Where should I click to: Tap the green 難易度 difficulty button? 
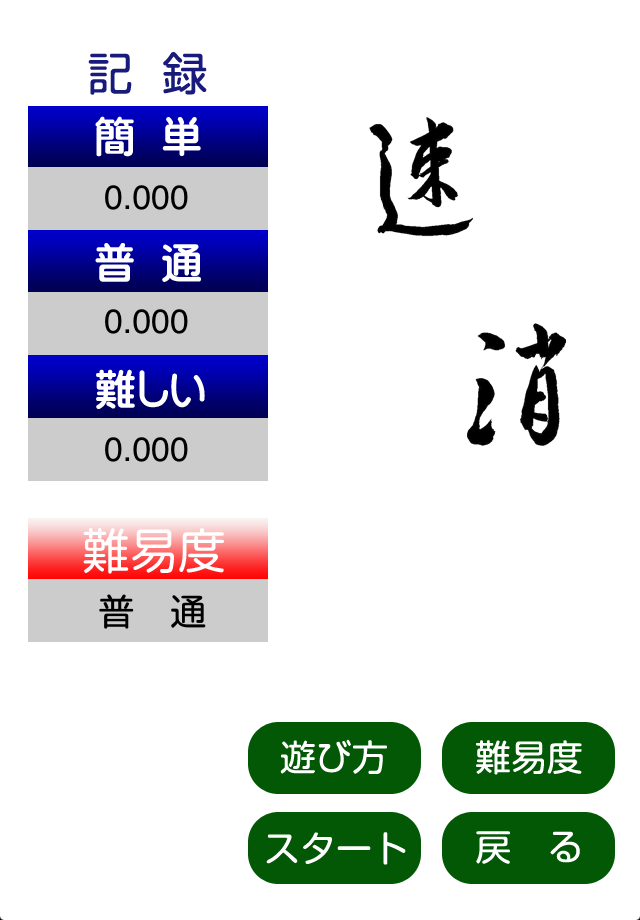tap(528, 758)
